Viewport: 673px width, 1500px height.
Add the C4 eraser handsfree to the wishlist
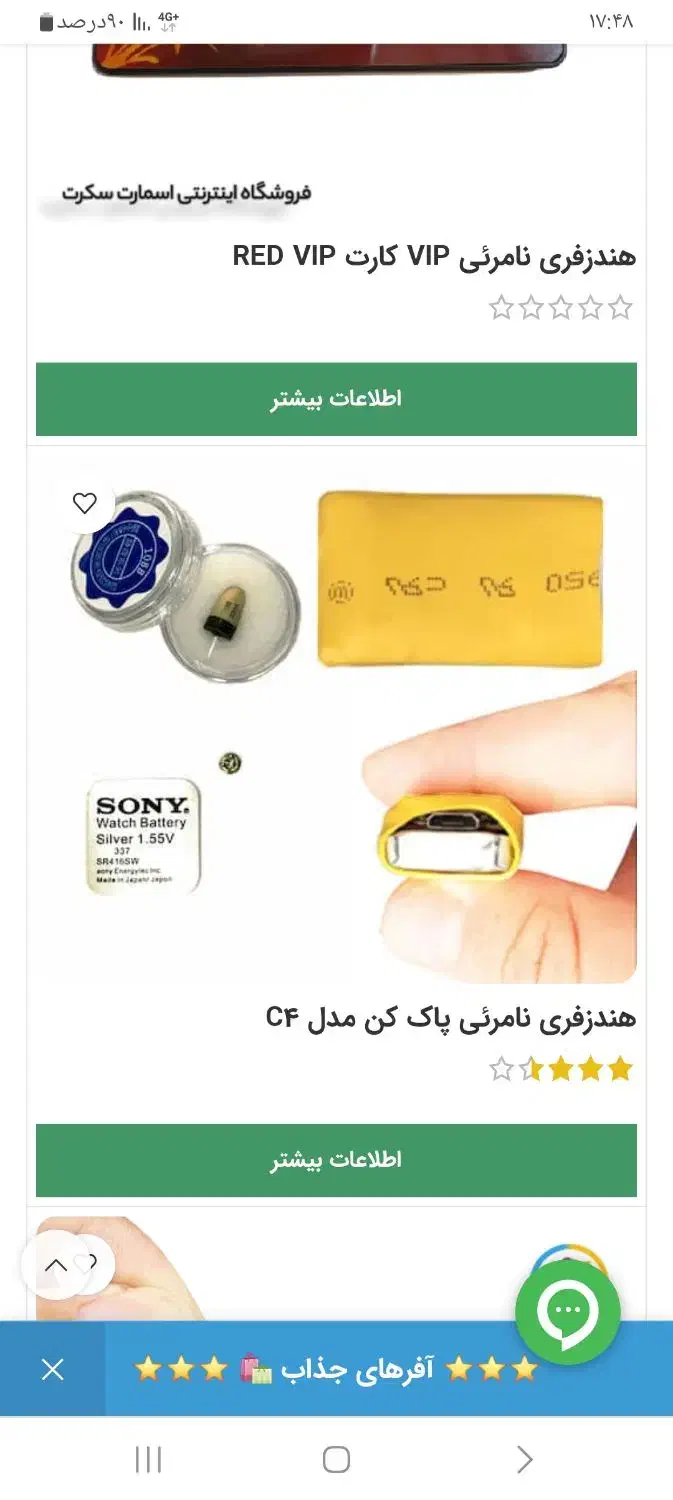pos(85,504)
